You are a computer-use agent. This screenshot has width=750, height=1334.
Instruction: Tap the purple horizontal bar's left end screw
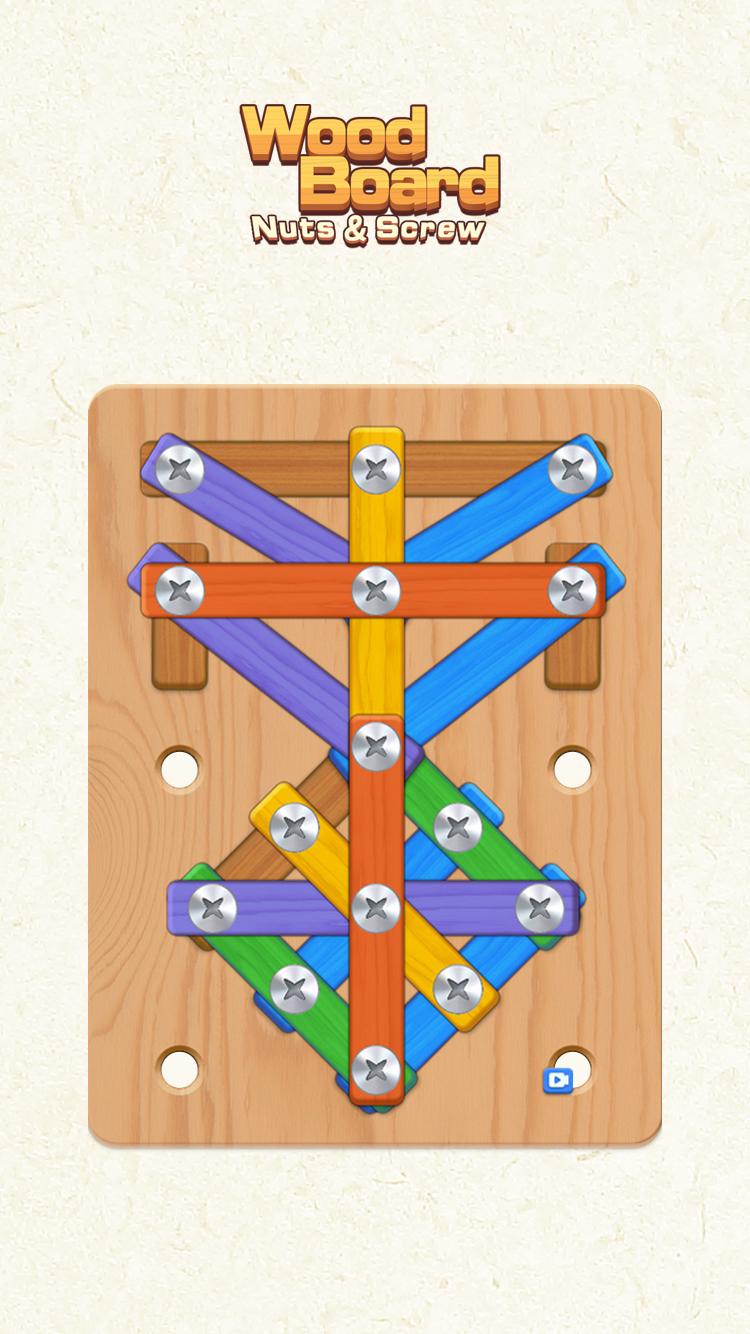[213, 908]
